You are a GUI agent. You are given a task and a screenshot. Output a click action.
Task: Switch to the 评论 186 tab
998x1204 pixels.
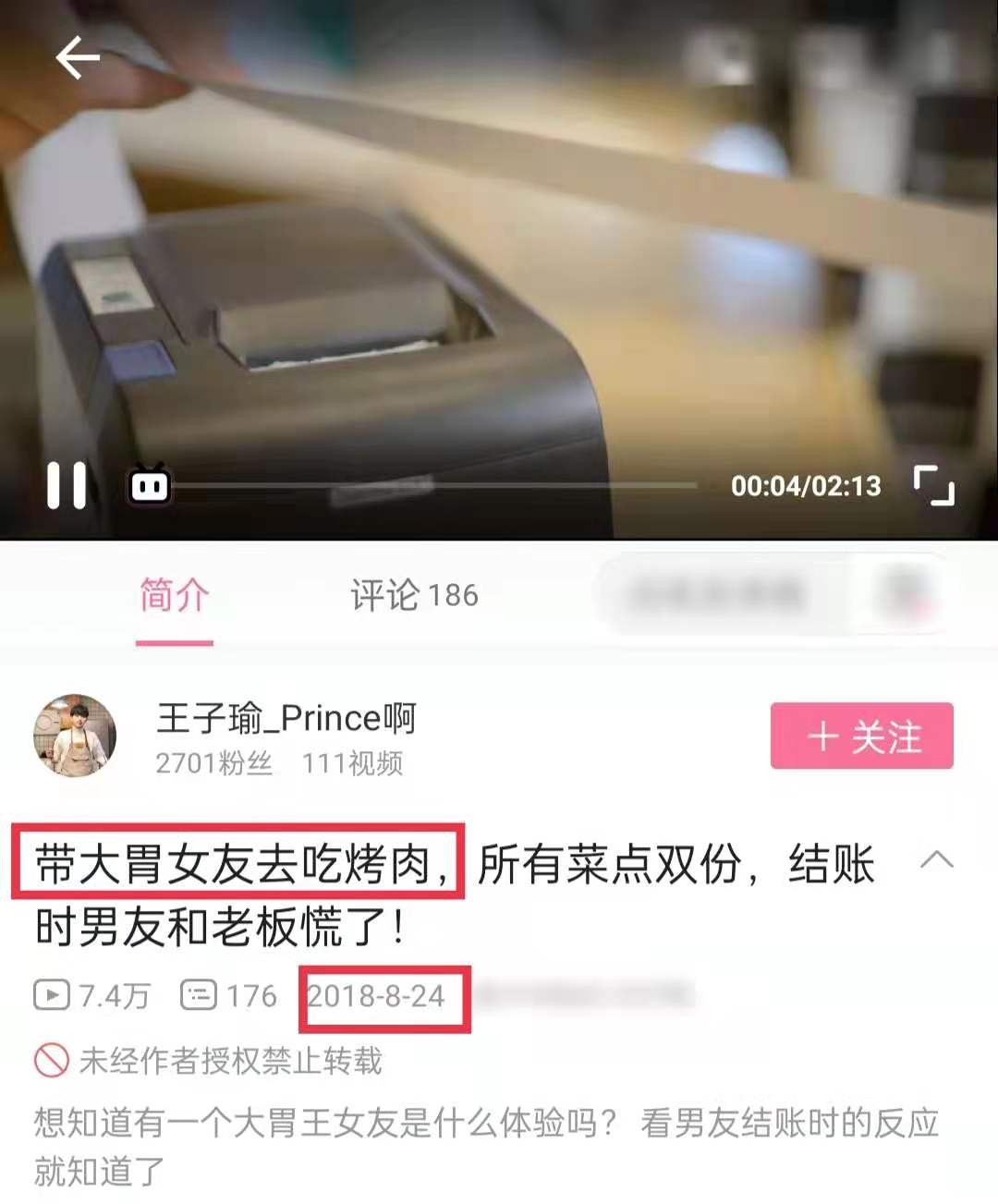pyautogui.click(x=414, y=596)
